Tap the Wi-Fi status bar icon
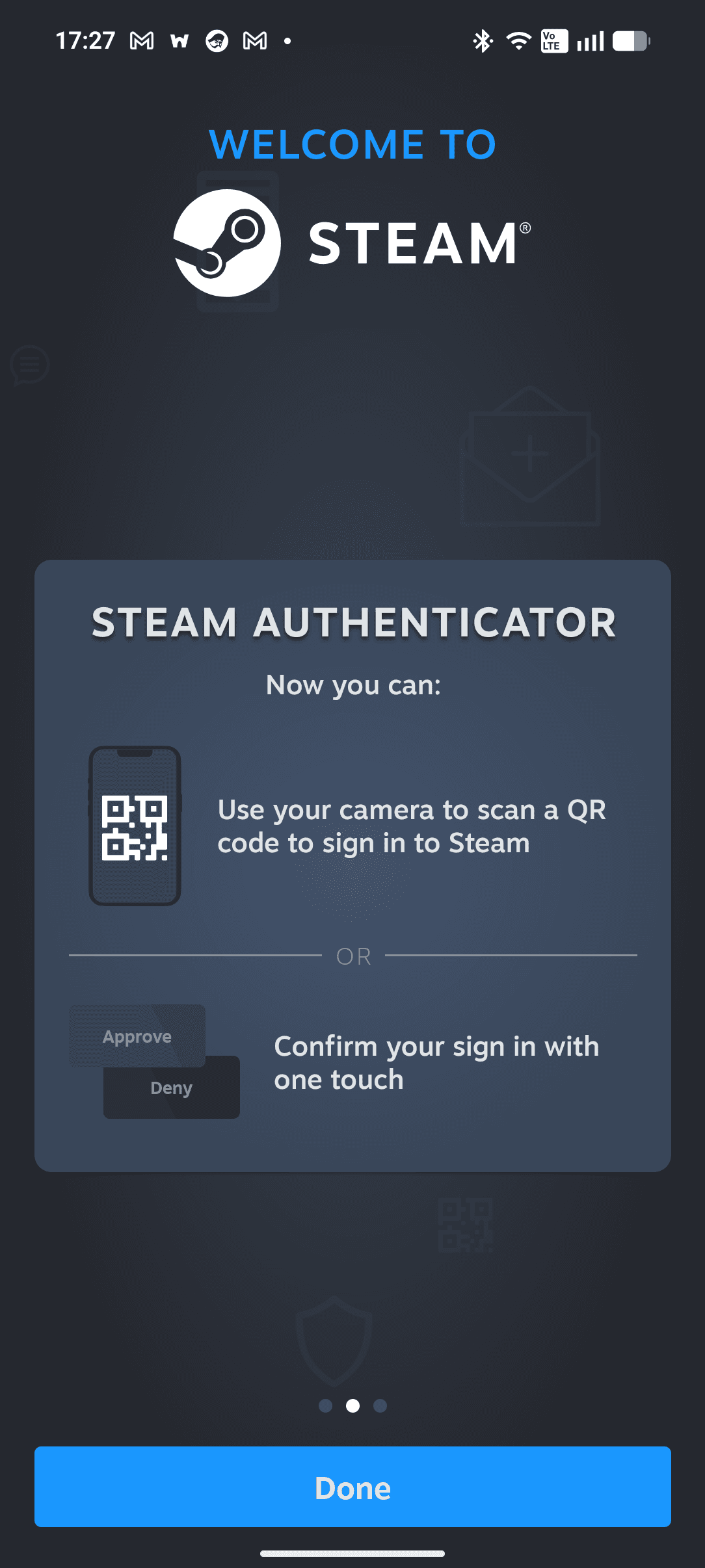 [517, 40]
